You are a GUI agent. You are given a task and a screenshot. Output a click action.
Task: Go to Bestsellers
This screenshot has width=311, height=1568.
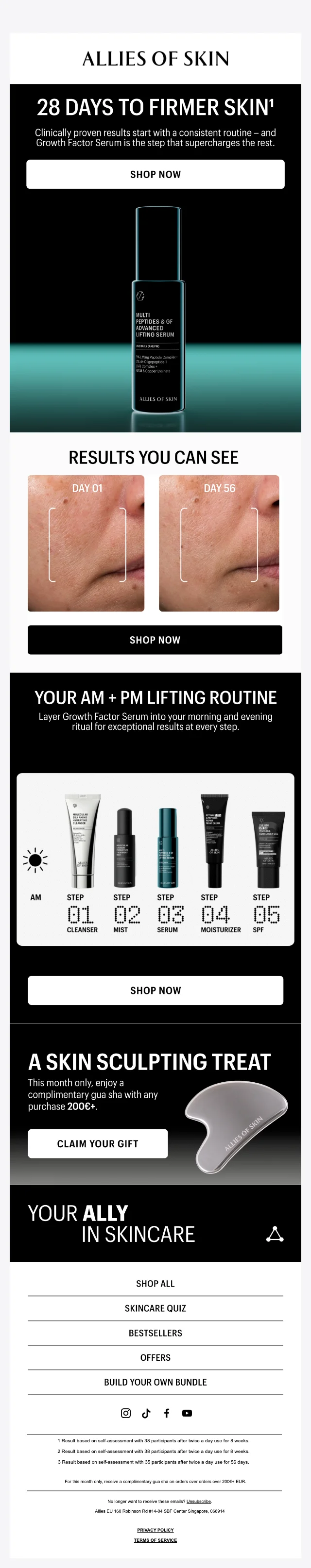(155, 1333)
